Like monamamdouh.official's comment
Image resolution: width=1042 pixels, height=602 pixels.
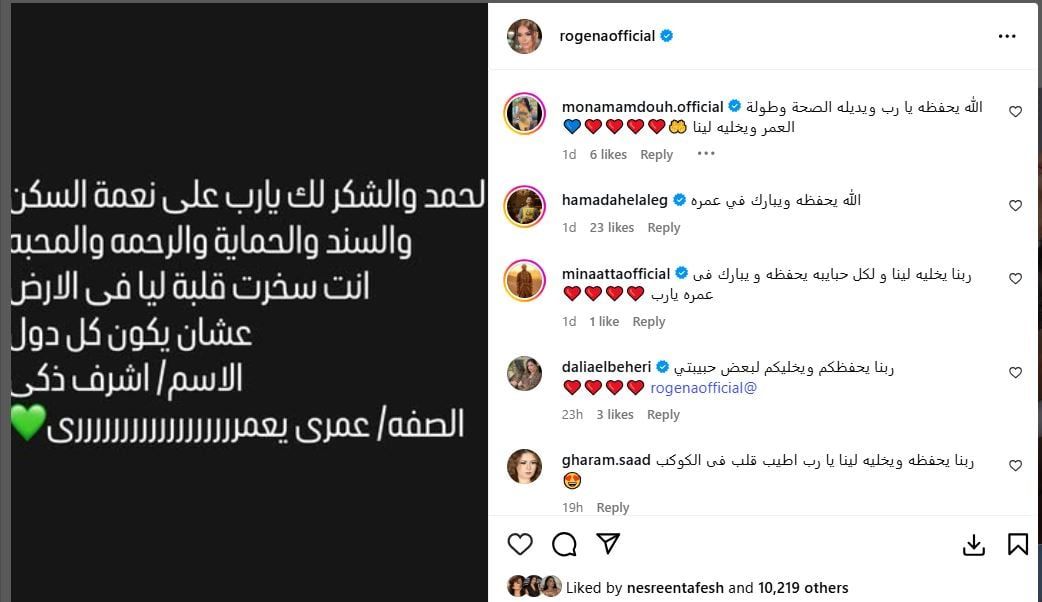1015,112
